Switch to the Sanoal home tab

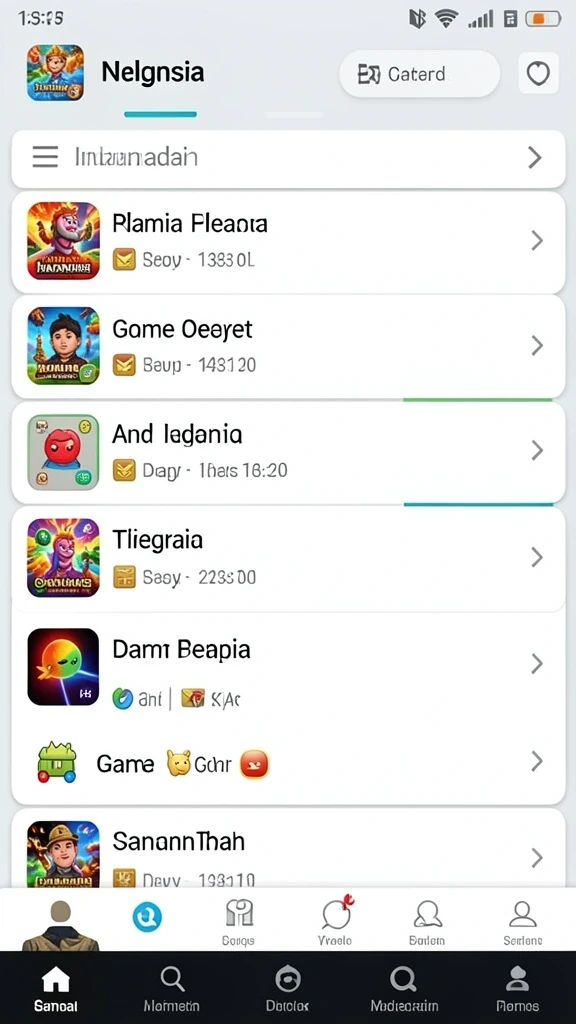(56, 988)
